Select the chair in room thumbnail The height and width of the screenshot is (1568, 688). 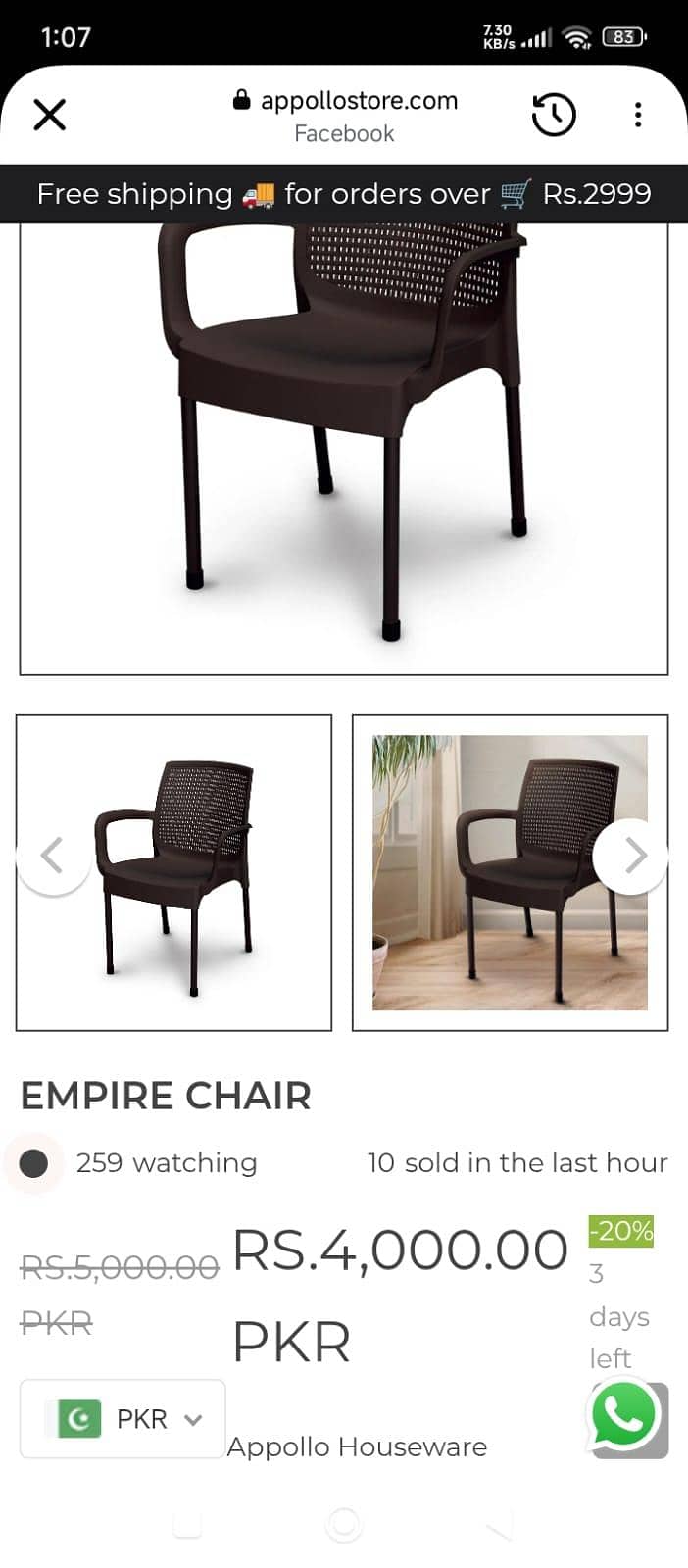coord(510,872)
